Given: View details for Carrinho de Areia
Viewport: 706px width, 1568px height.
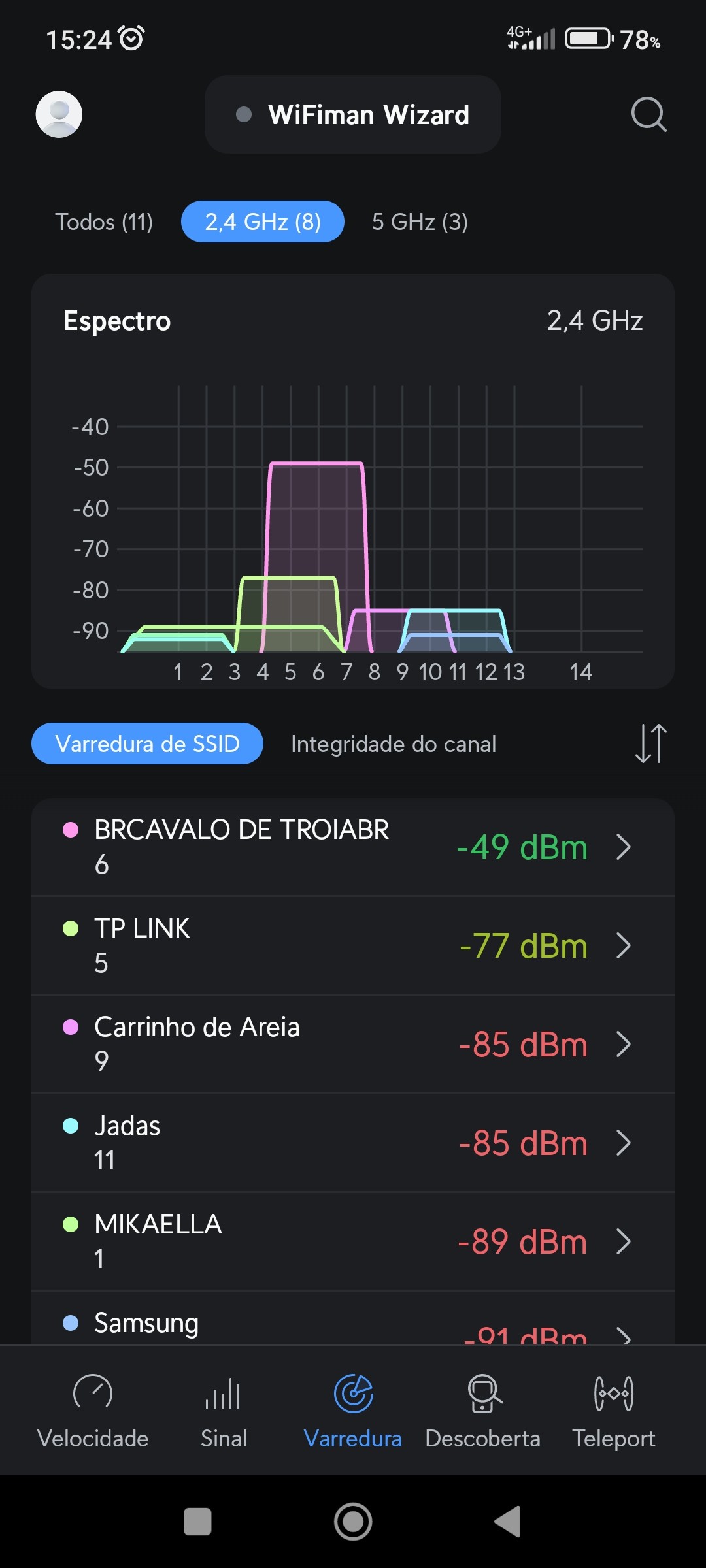Looking at the screenshot, I should pyautogui.click(x=353, y=1044).
